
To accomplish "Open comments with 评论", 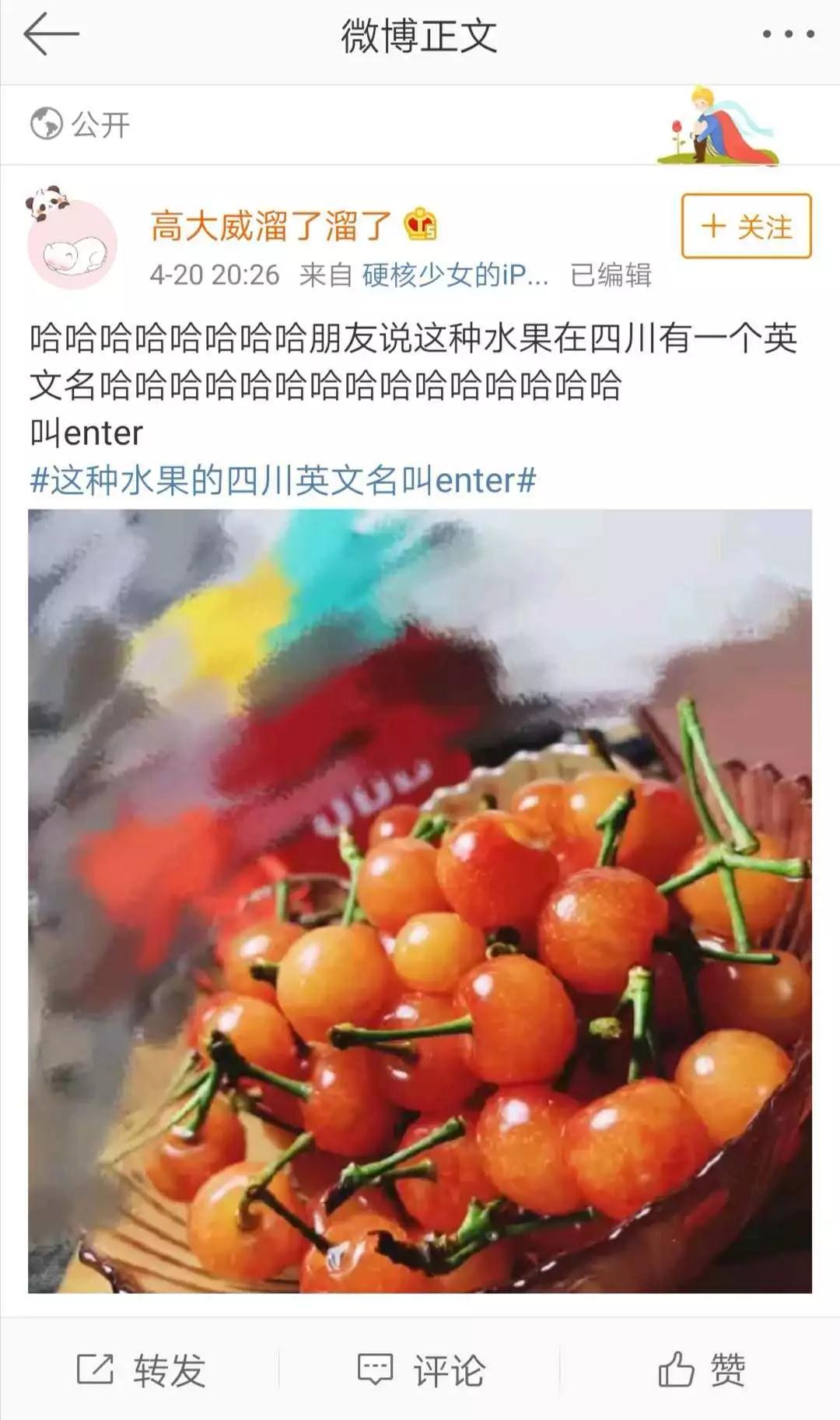I will point(421,1370).
